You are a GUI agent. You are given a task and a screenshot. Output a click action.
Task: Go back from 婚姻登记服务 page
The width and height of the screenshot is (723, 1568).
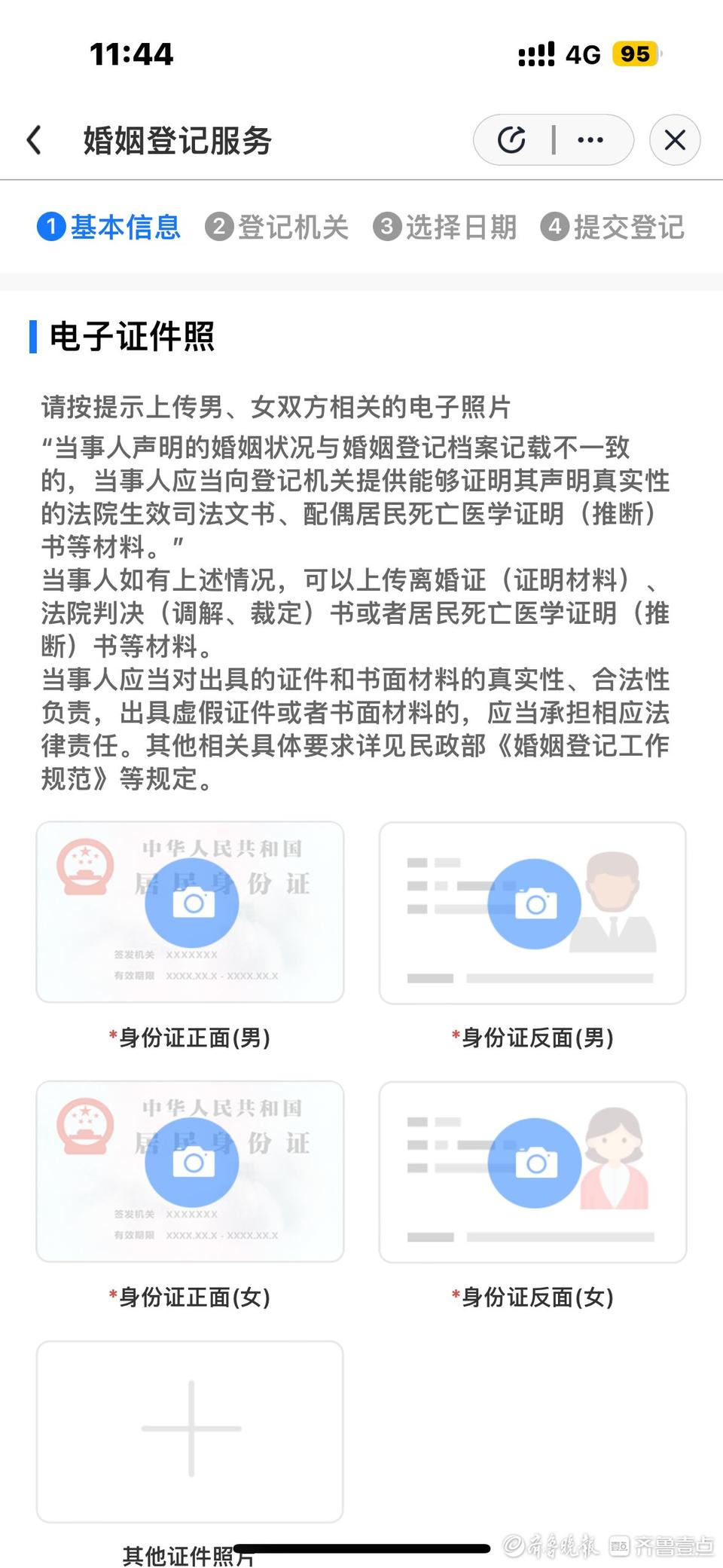35,140
